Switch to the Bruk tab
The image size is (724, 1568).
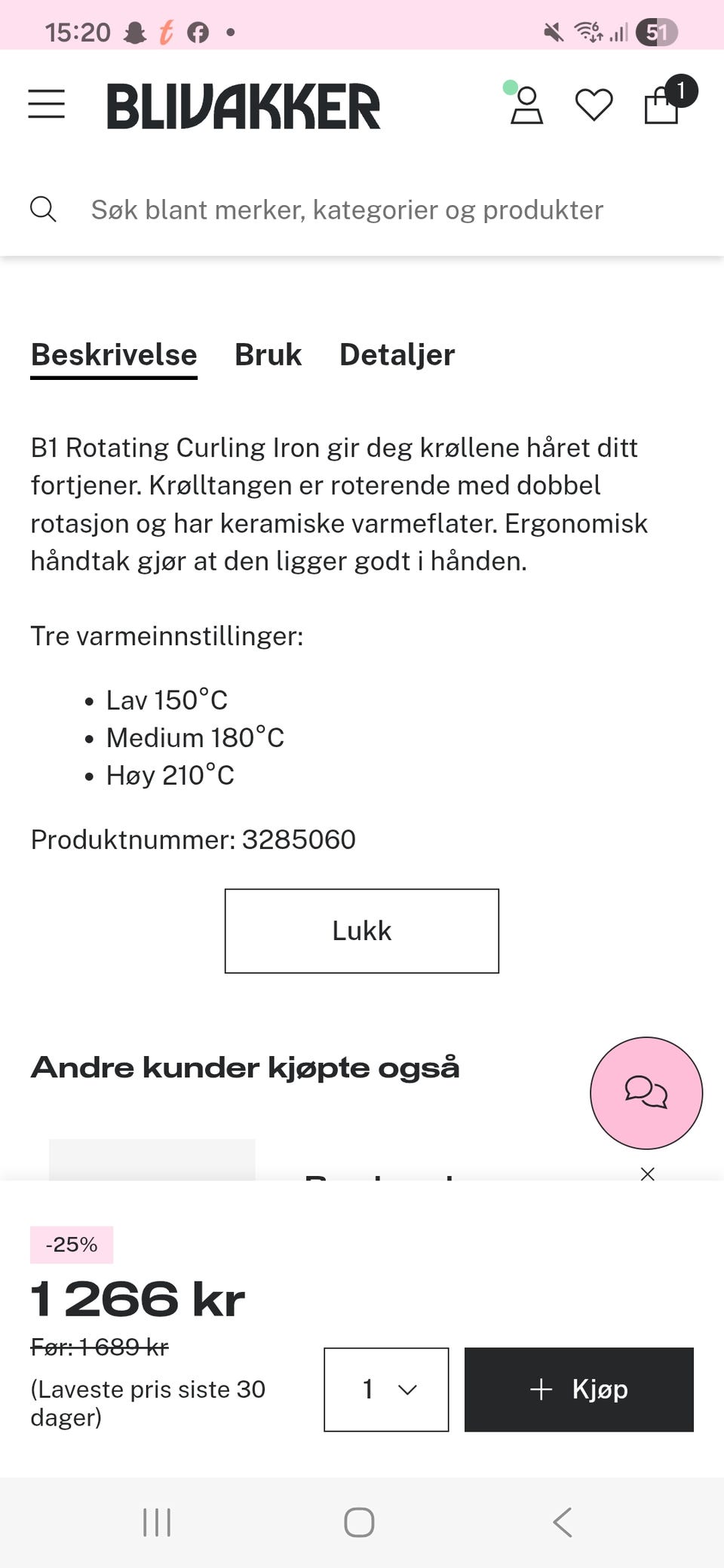[x=268, y=354]
